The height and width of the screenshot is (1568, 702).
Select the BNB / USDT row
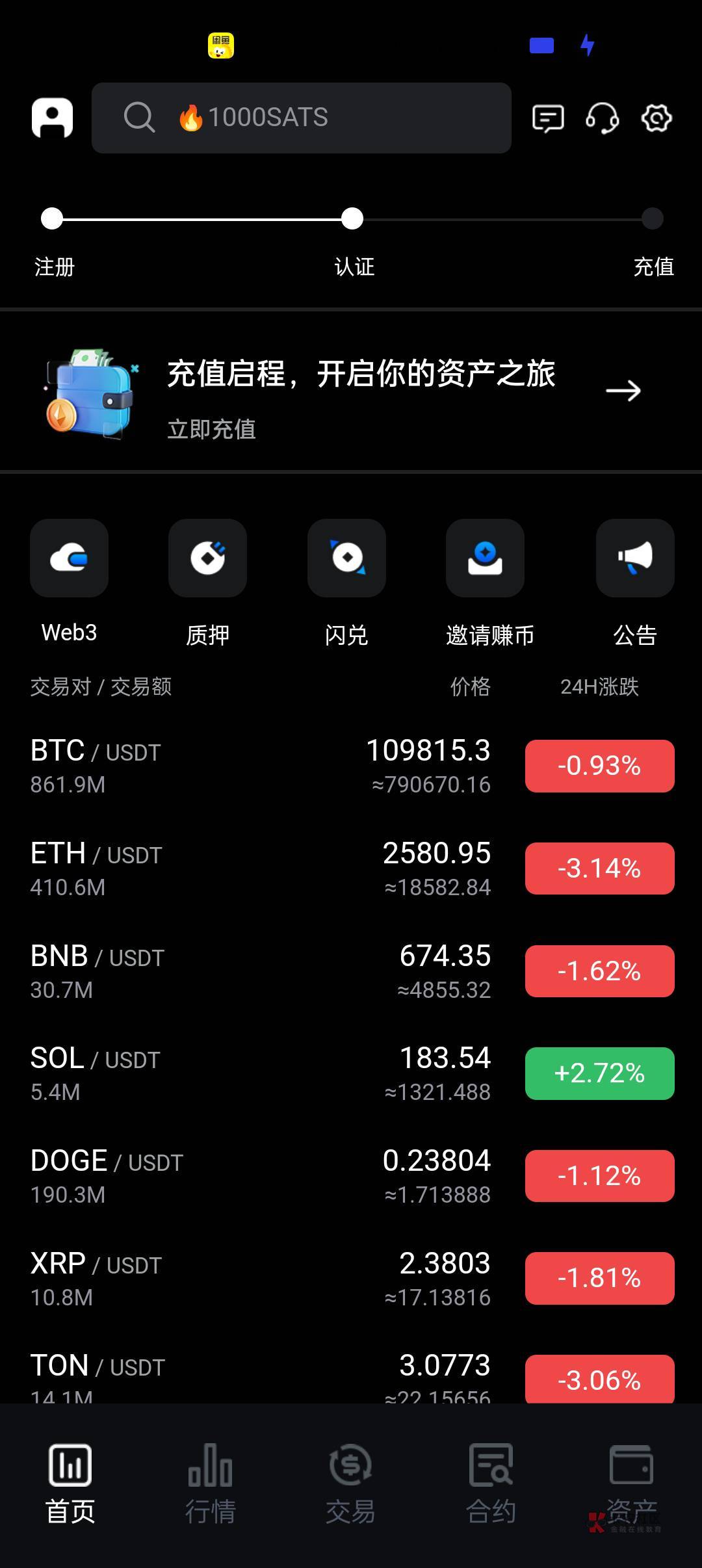click(260, 971)
